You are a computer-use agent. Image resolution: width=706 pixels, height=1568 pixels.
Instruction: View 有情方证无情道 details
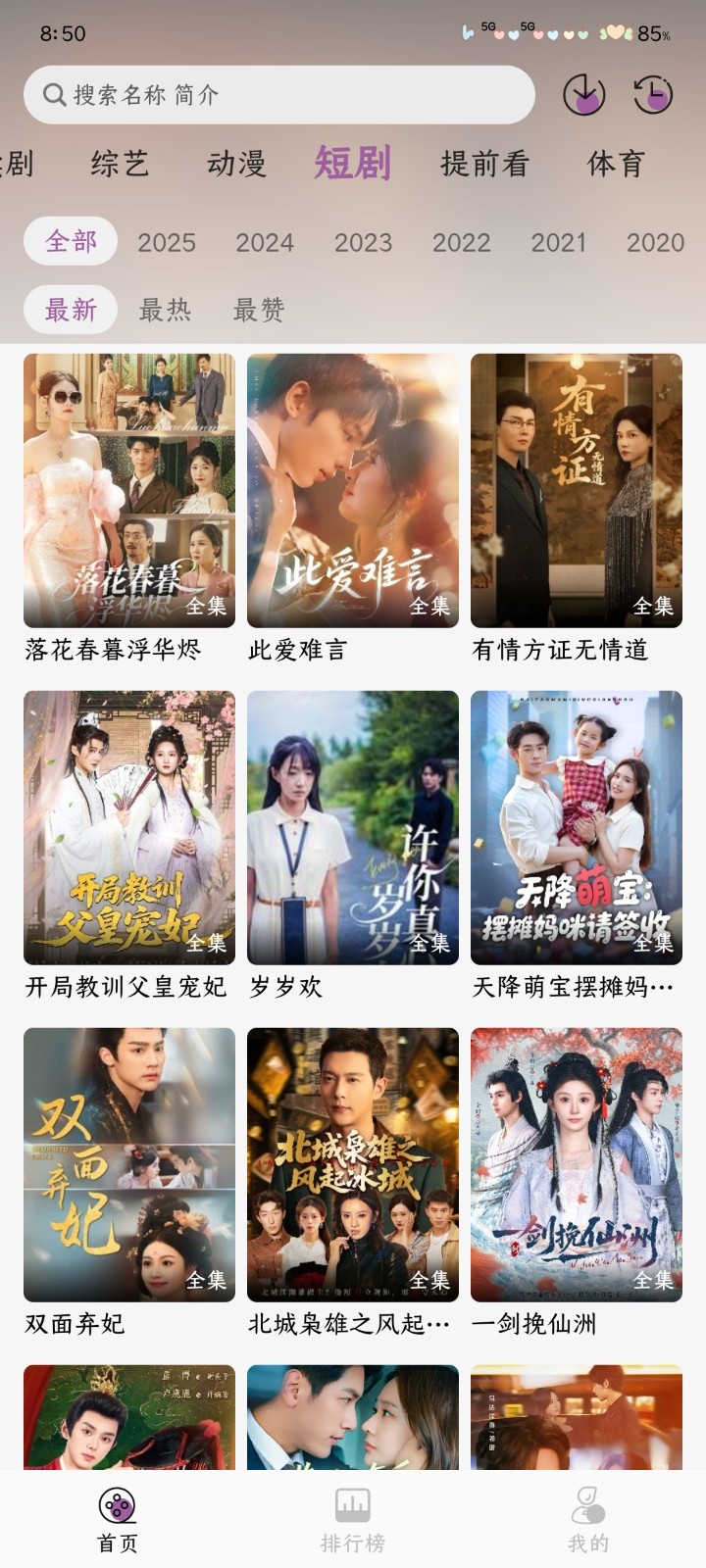[x=577, y=490]
